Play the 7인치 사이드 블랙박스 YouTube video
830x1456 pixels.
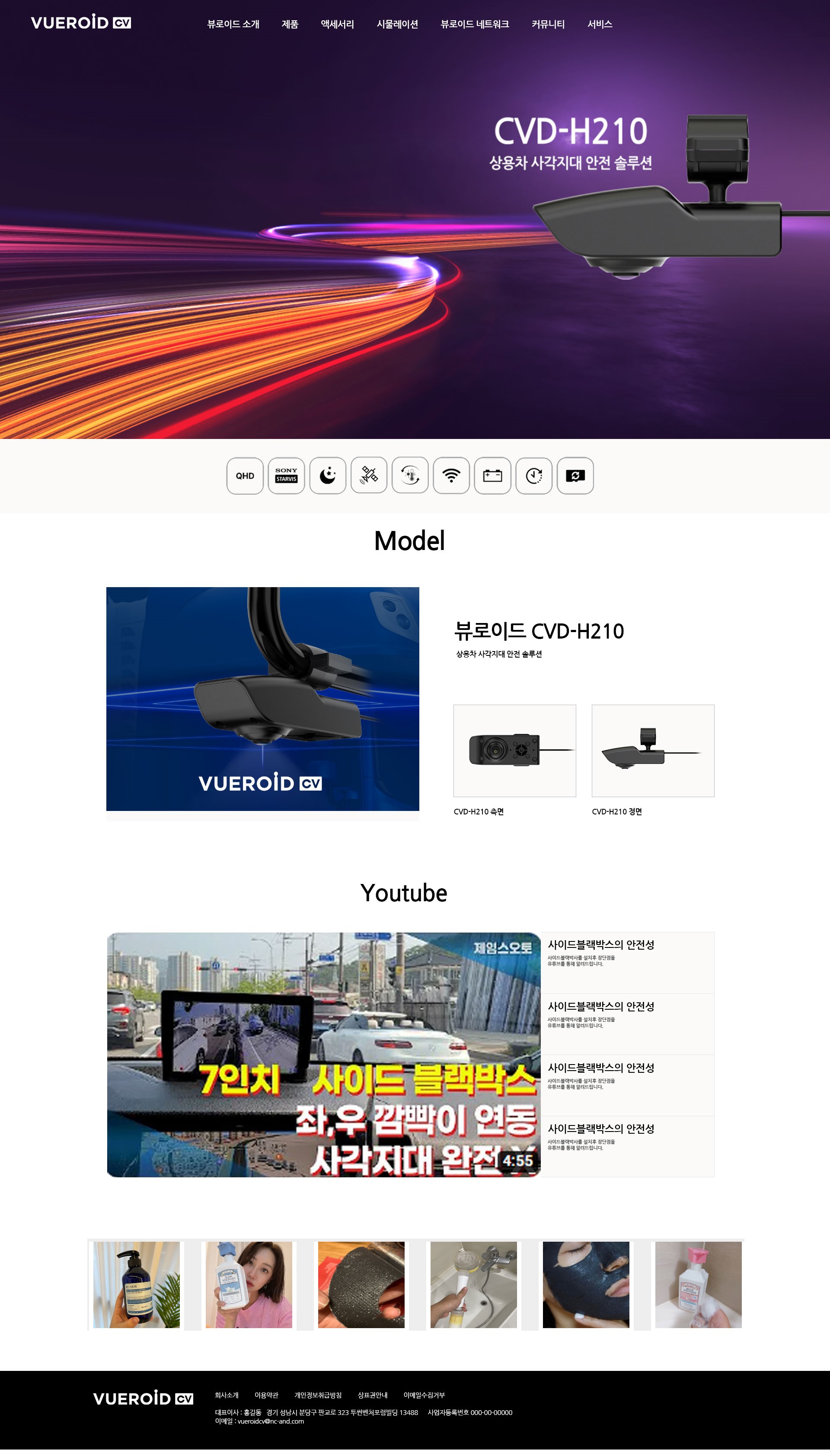click(323, 1054)
